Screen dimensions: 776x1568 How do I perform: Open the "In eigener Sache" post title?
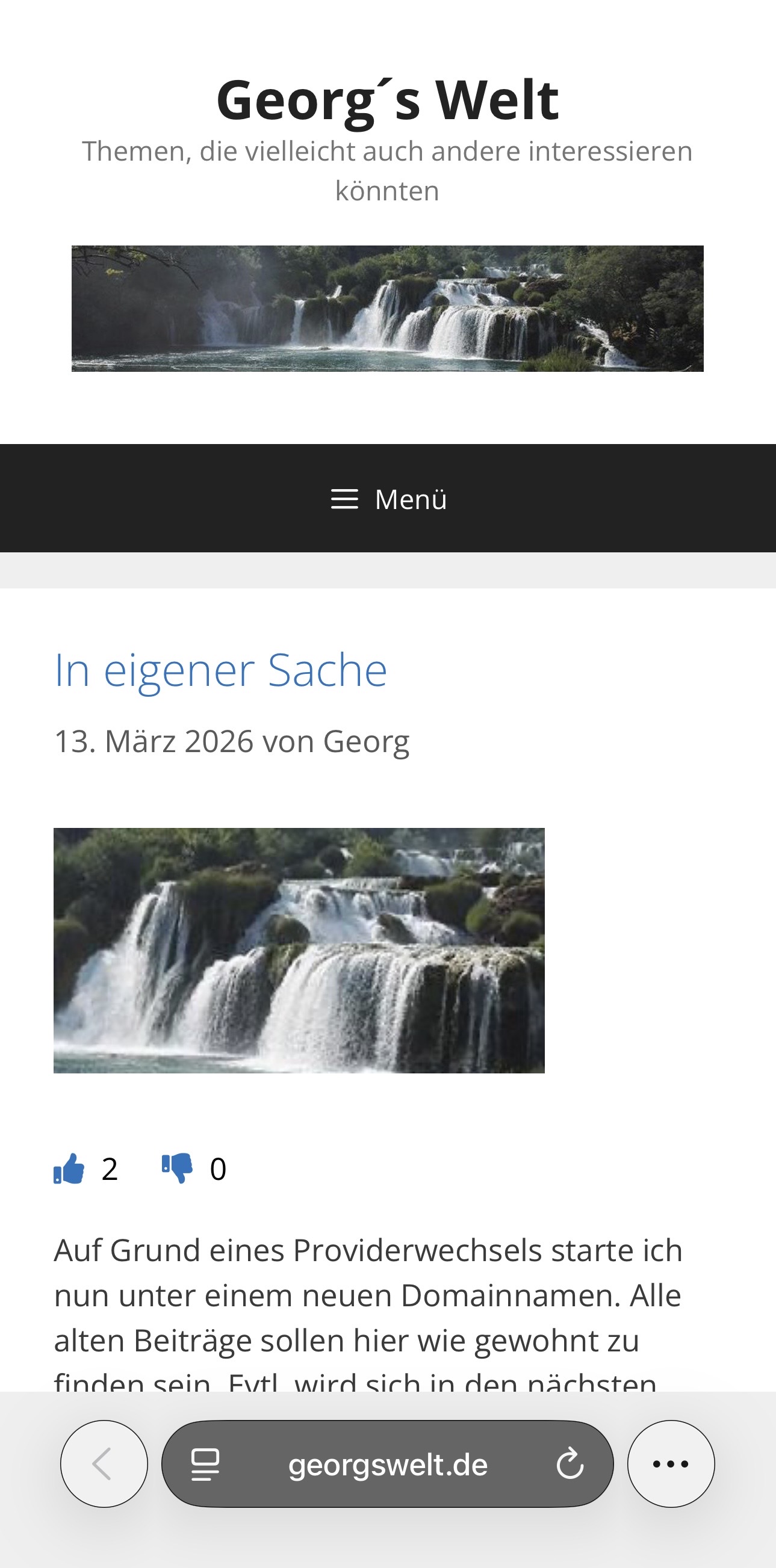click(x=220, y=670)
